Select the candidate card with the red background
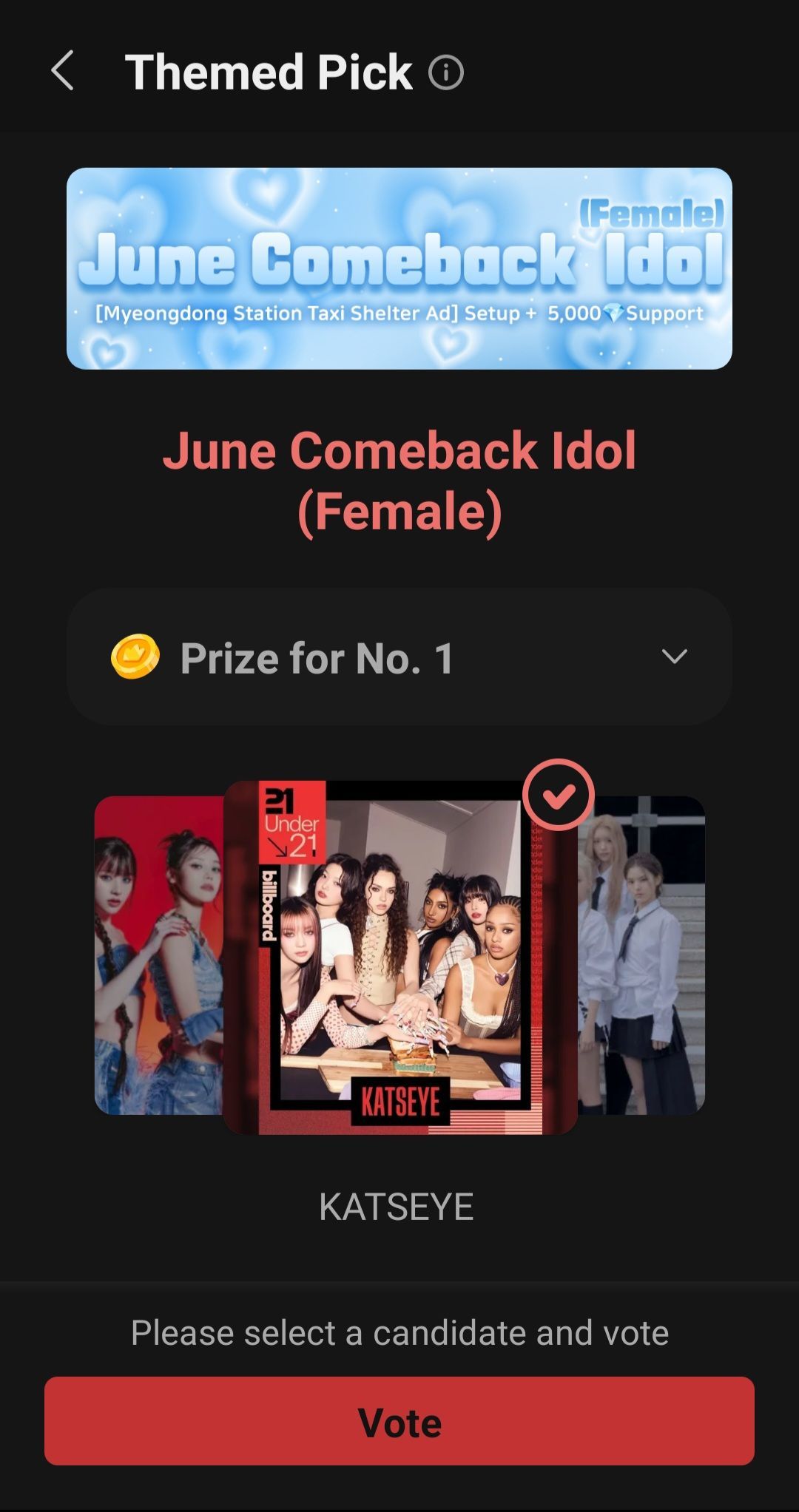Screen dimensions: 799x1512 159,955
